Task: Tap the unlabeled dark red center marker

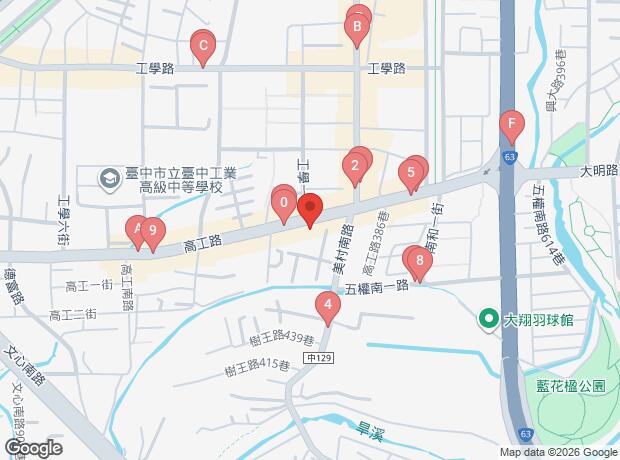Action: click(x=310, y=209)
